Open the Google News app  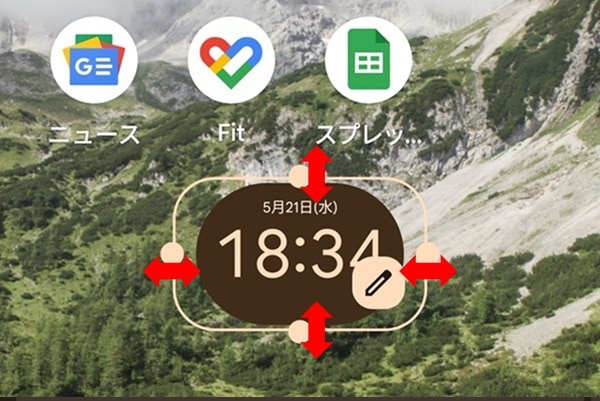94,62
